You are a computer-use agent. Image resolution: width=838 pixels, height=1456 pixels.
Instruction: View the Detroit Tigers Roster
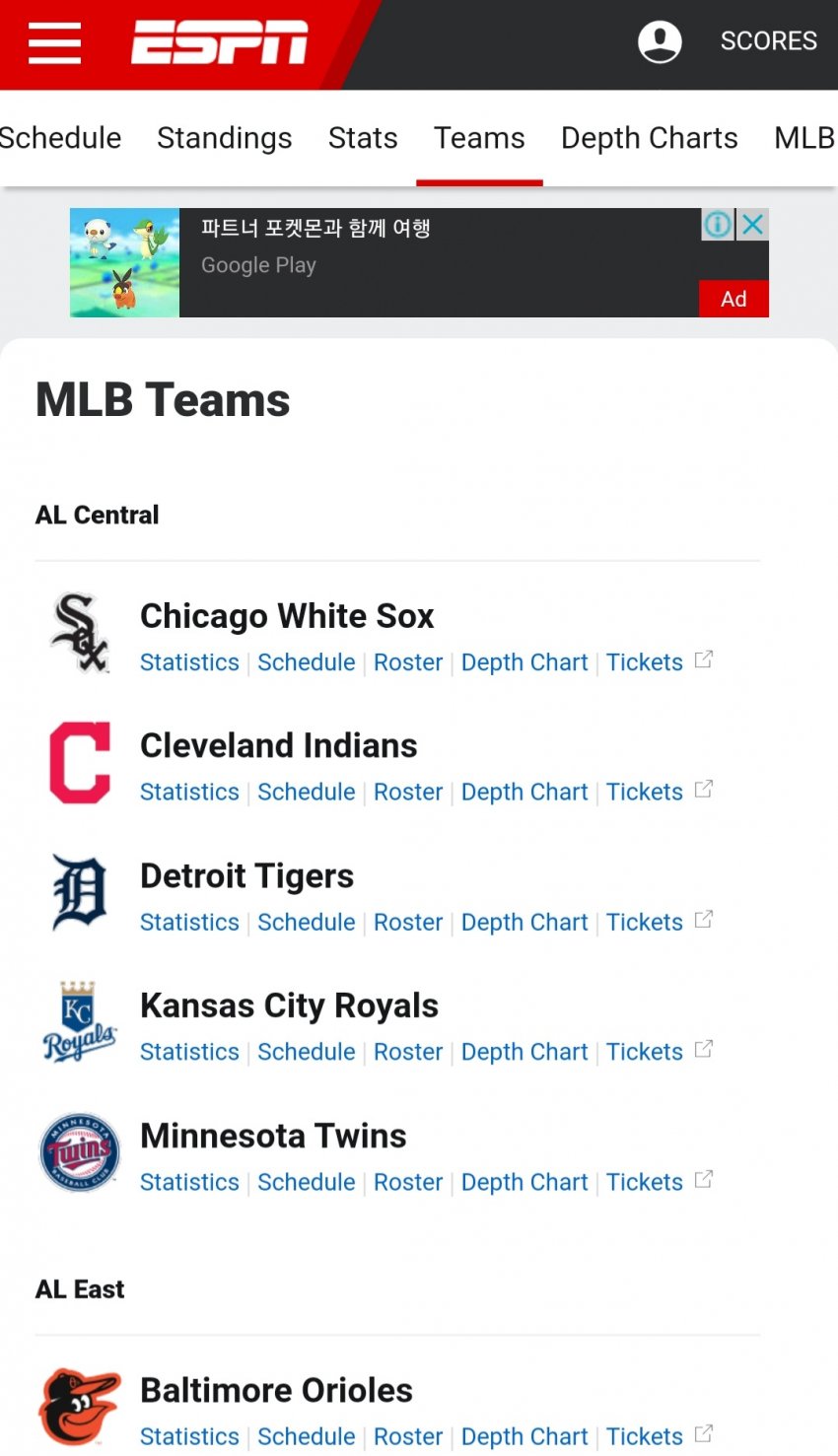coord(408,923)
